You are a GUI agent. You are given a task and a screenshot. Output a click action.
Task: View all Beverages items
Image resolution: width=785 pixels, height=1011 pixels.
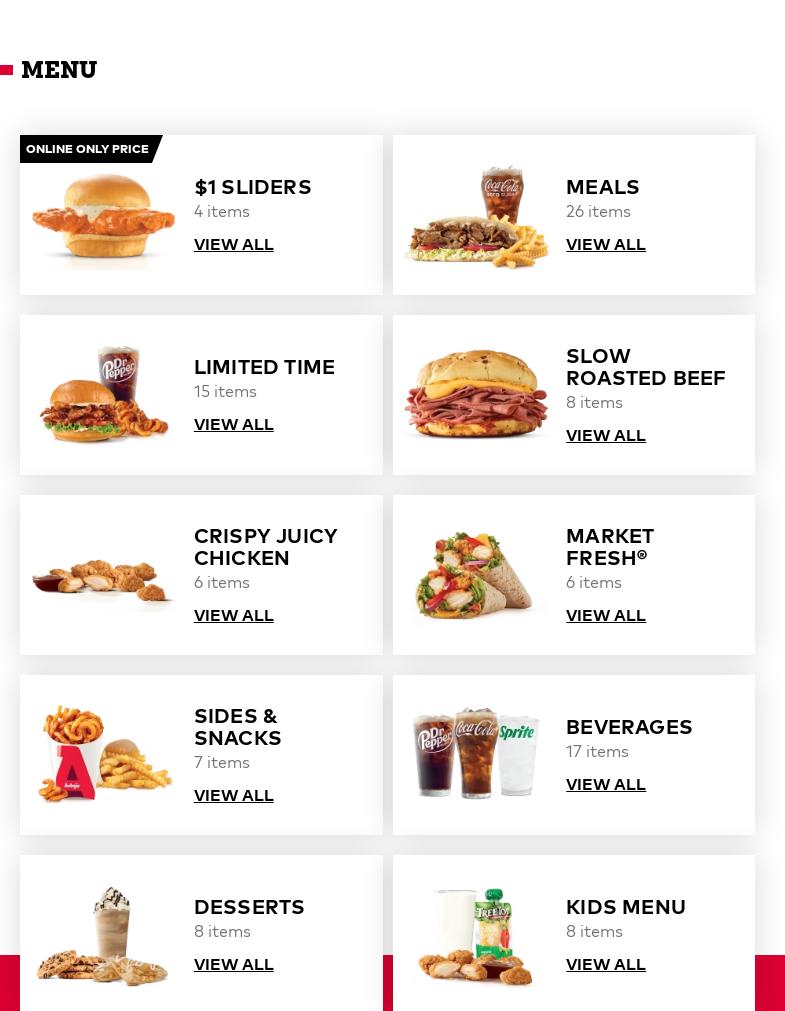(605, 784)
